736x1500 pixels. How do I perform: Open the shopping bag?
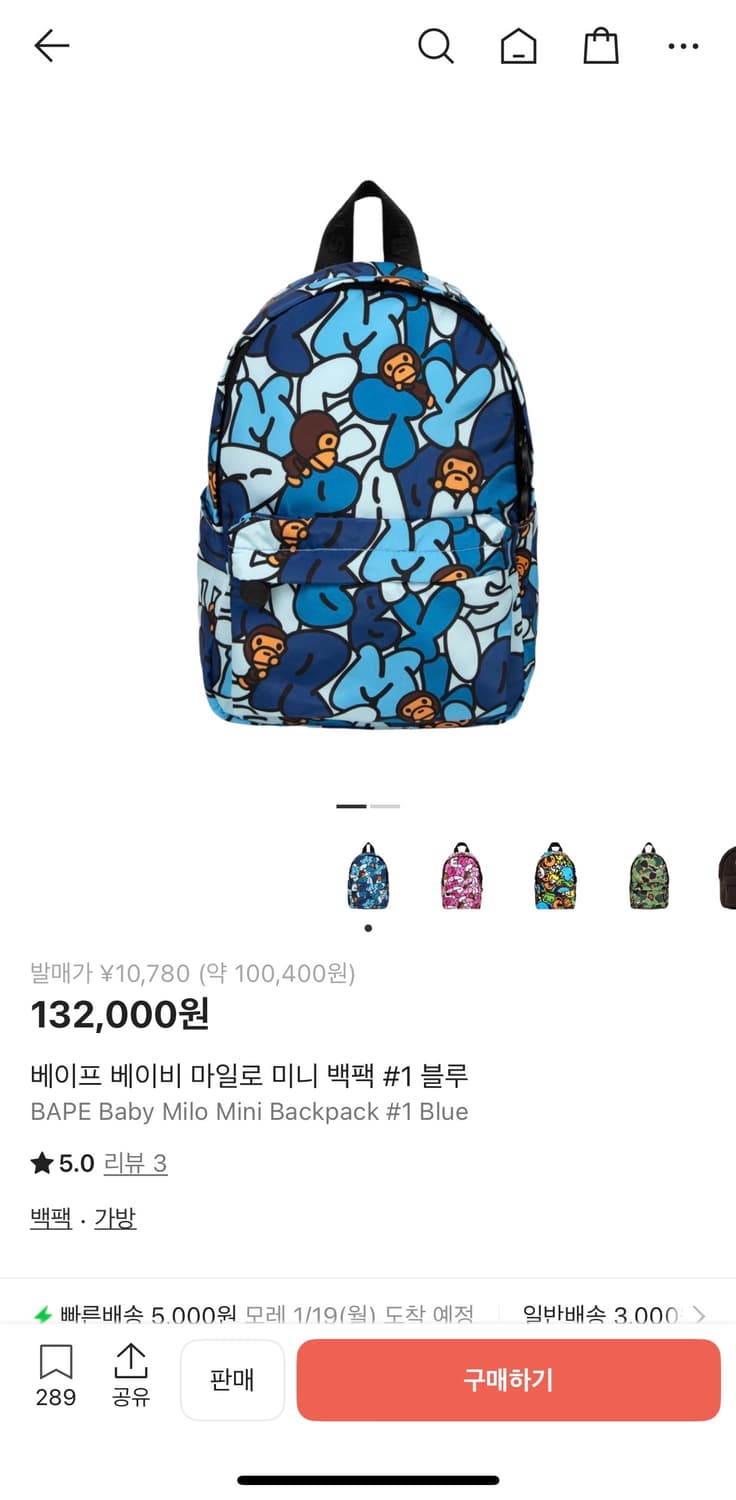[600, 45]
